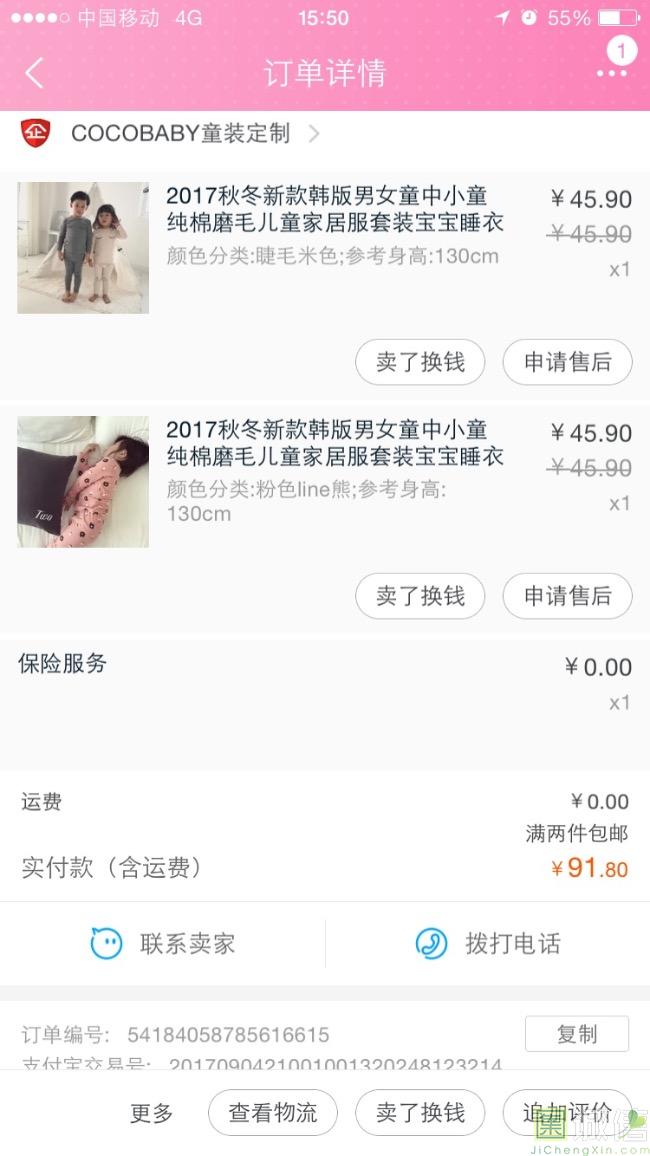The height and width of the screenshot is (1156, 650).
Task: View shipping via 查看物流
Action: 272,1113
